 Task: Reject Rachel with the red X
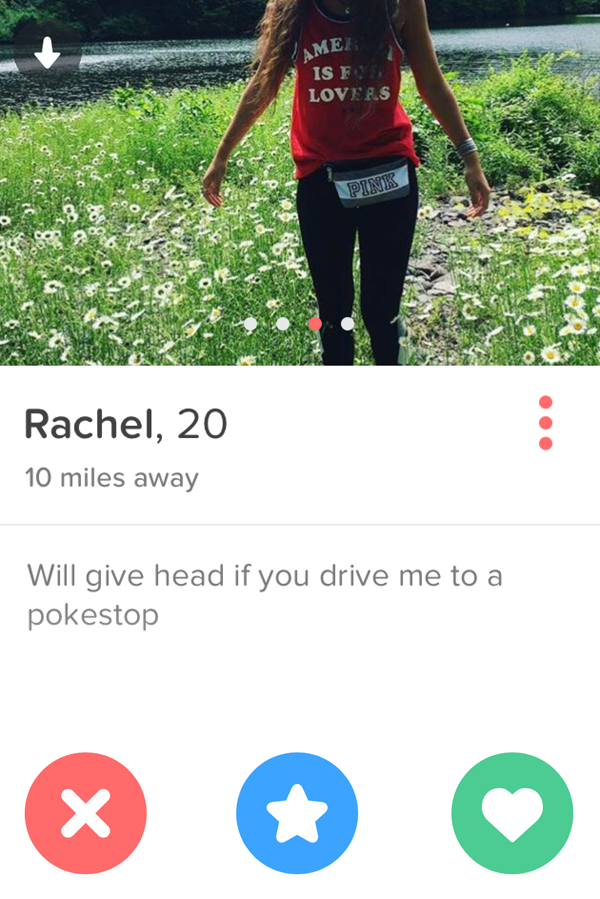tap(86, 813)
